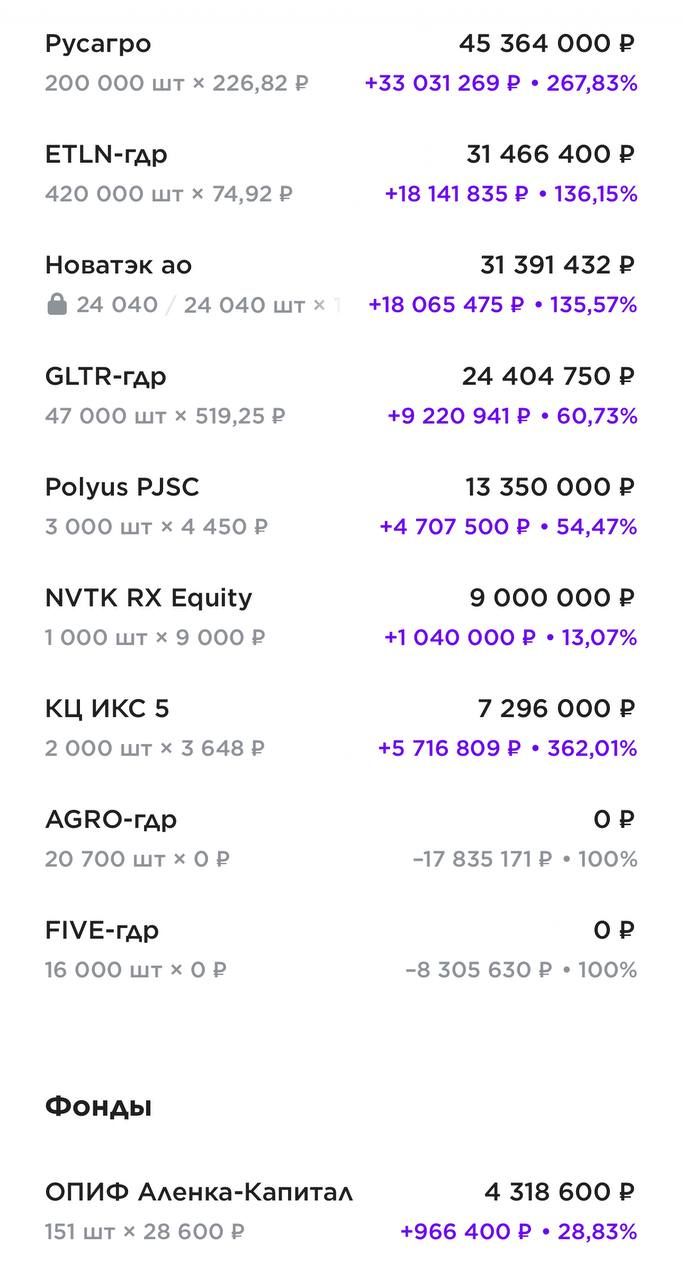Select the GLTR-гдр row

(x=340, y=395)
